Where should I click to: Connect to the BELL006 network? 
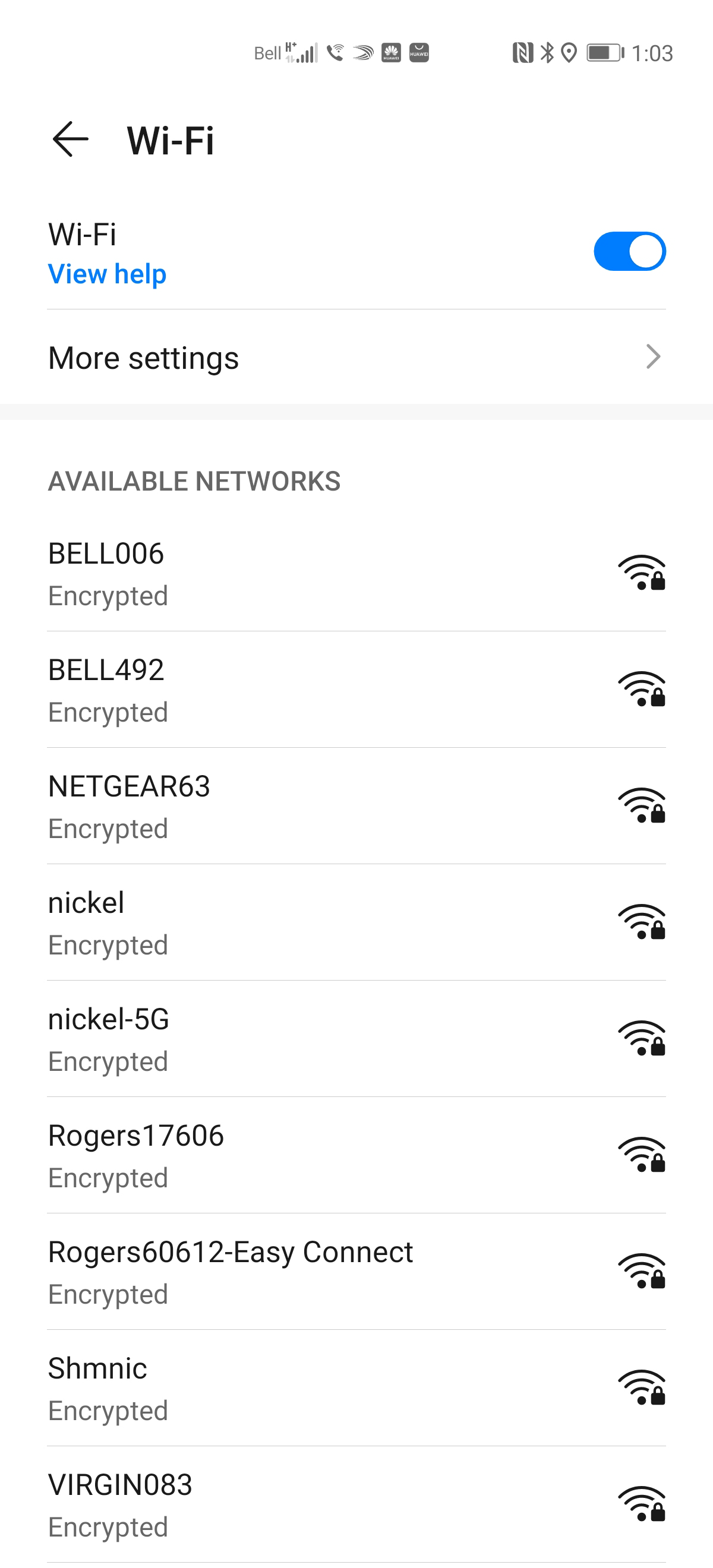click(x=244, y=572)
